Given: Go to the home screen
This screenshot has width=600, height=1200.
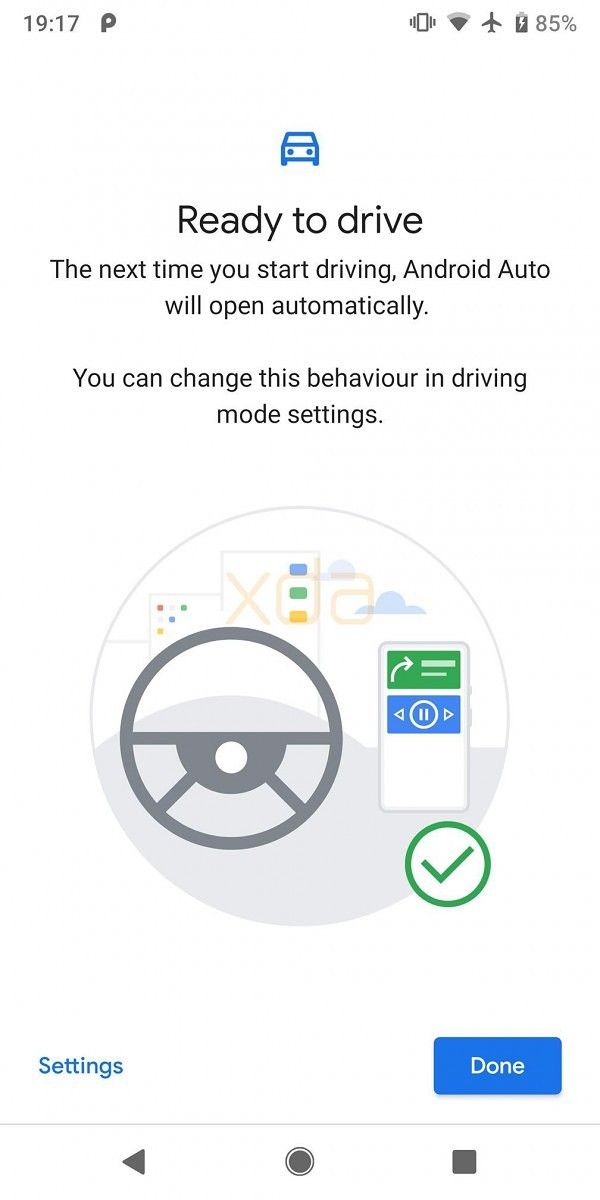Looking at the screenshot, I should tap(299, 1161).
